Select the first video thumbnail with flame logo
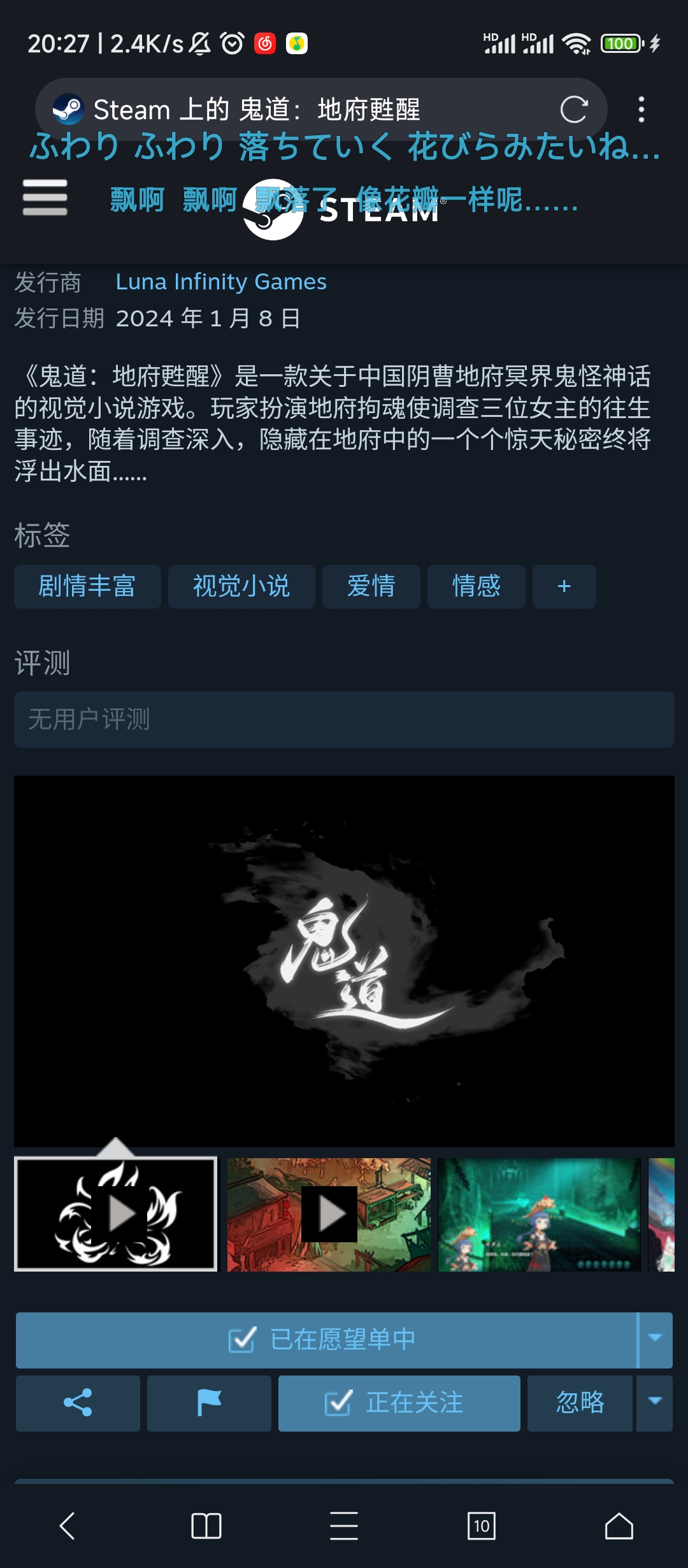The height and width of the screenshot is (1568, 688). tap(116, 1214)
